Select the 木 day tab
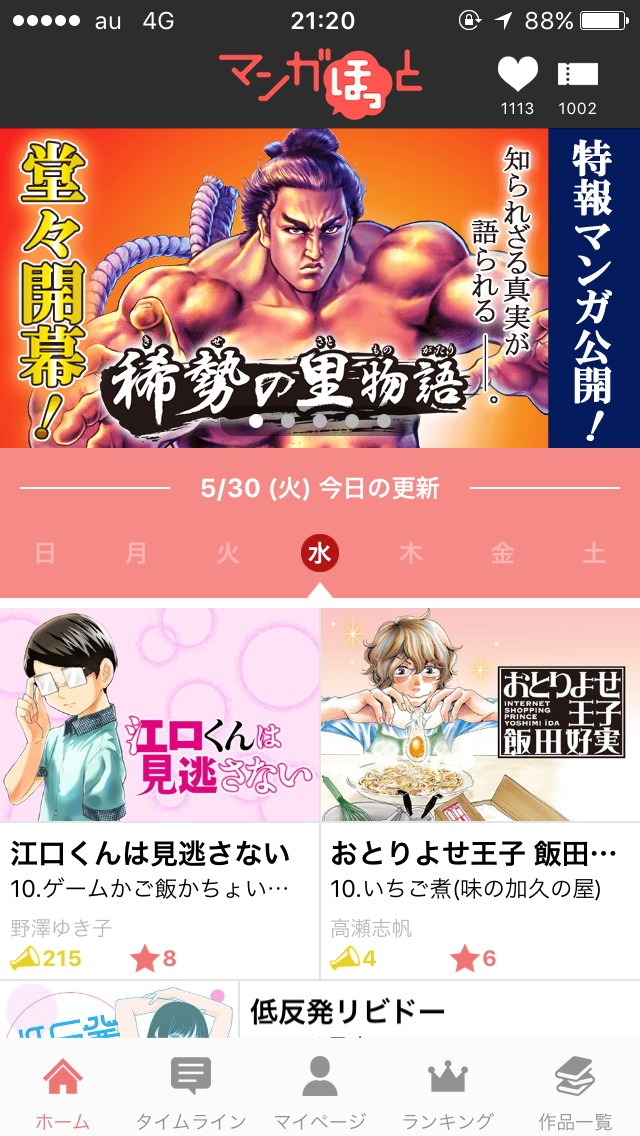This screenshot has width=640, height=1136. (x=411, y=553)
